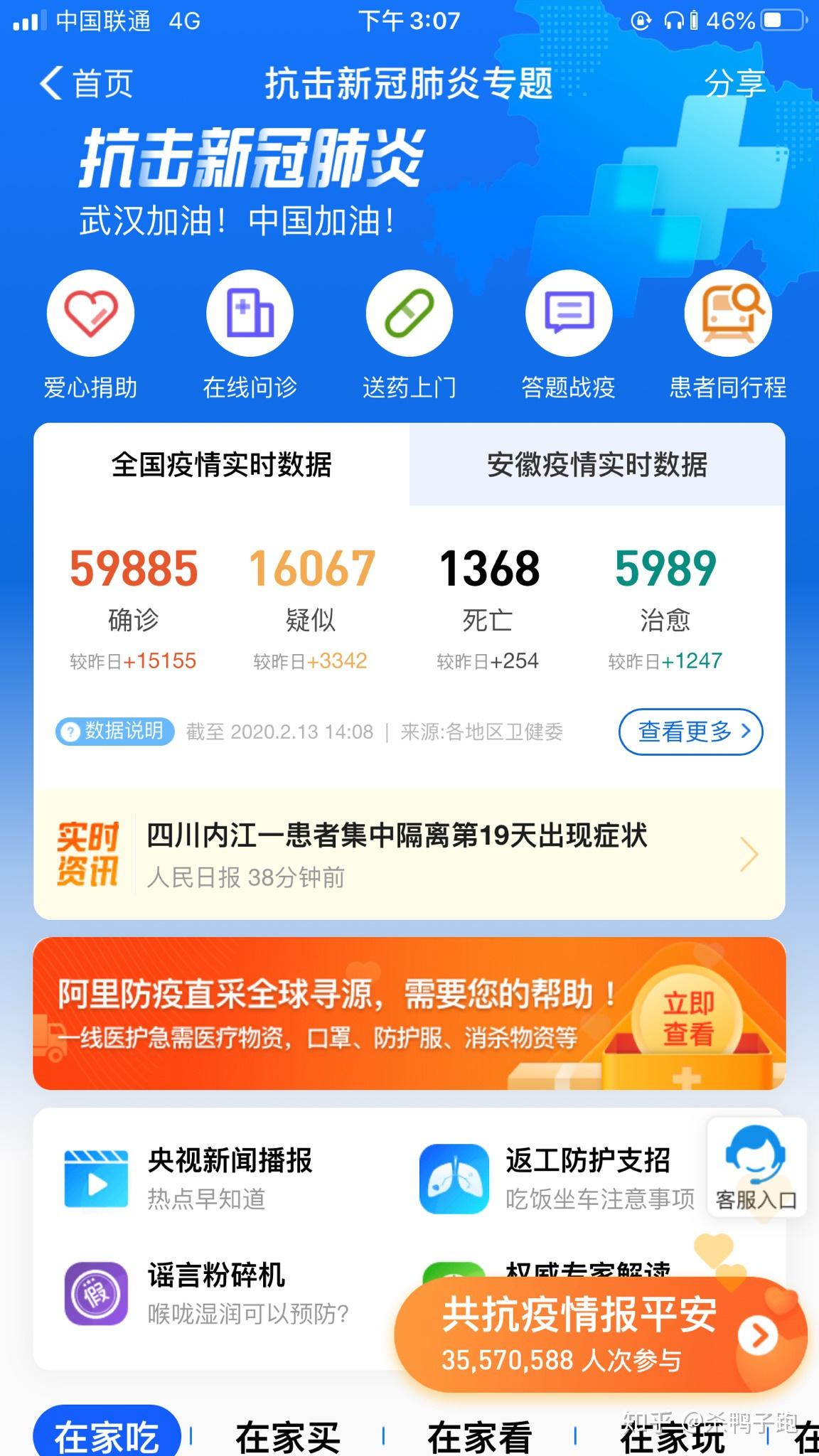Tap 分享 to share this page

point(734,84)
